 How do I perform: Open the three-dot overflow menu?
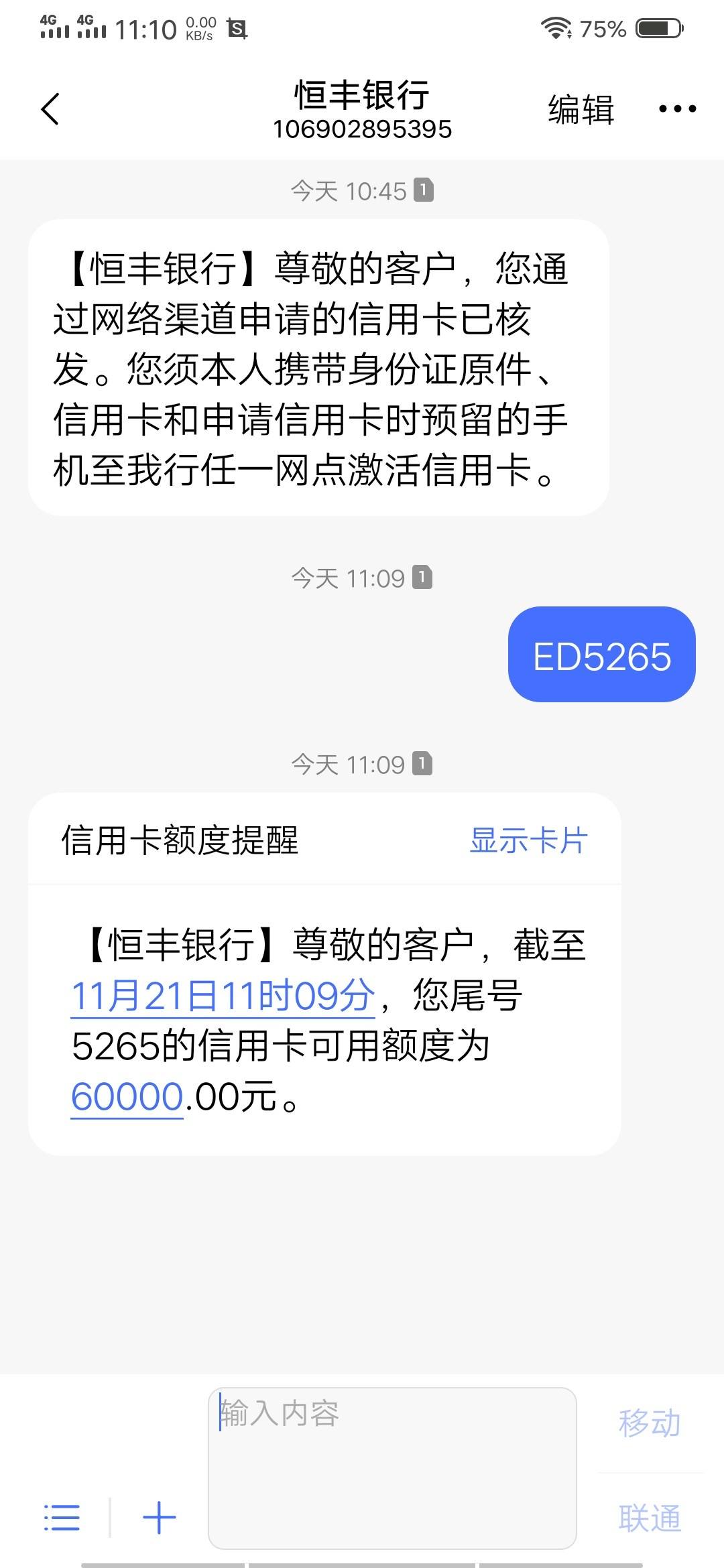point(677,109)
